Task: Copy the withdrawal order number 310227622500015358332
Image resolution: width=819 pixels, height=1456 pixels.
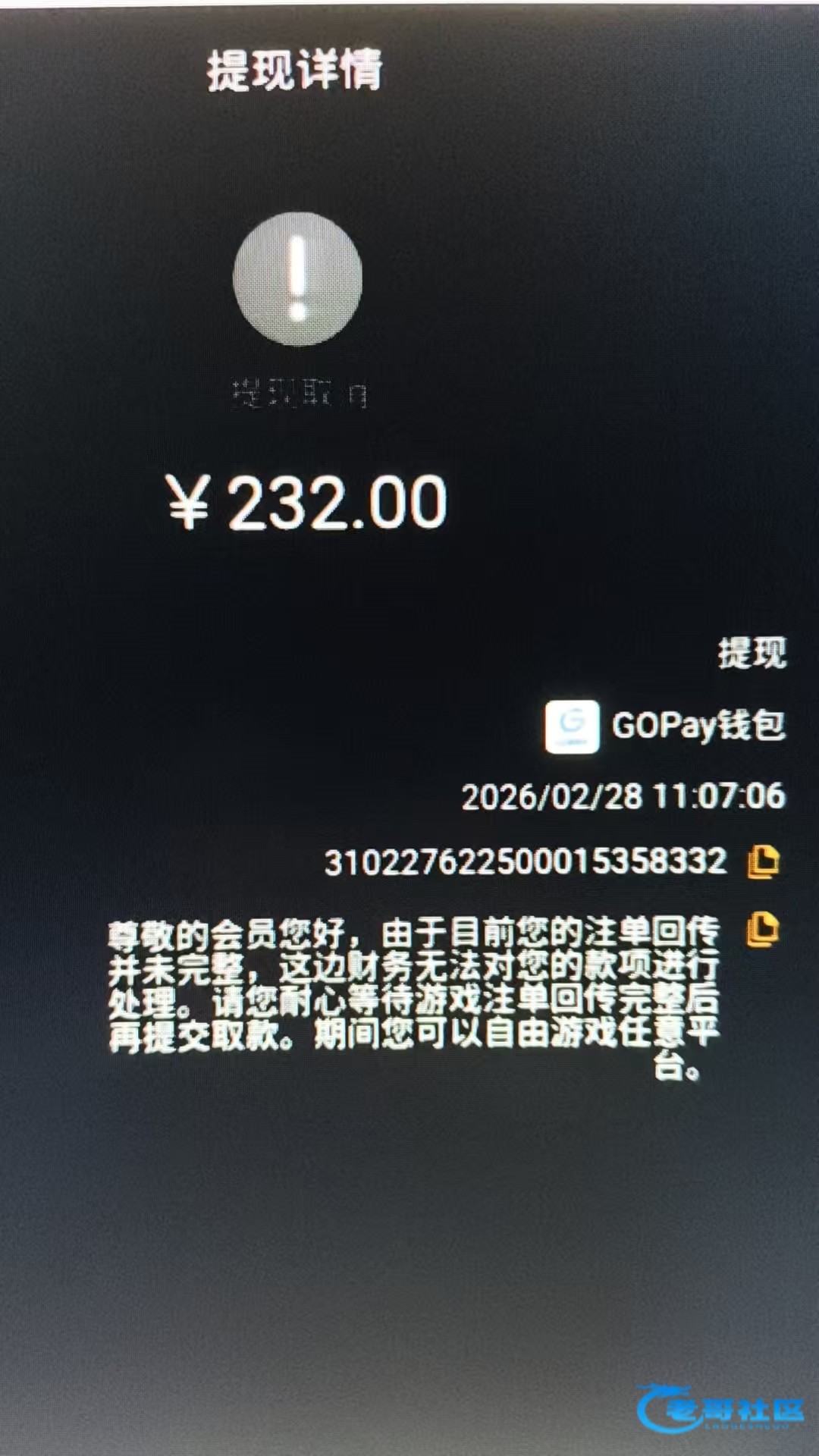Action: click(763, 862)
